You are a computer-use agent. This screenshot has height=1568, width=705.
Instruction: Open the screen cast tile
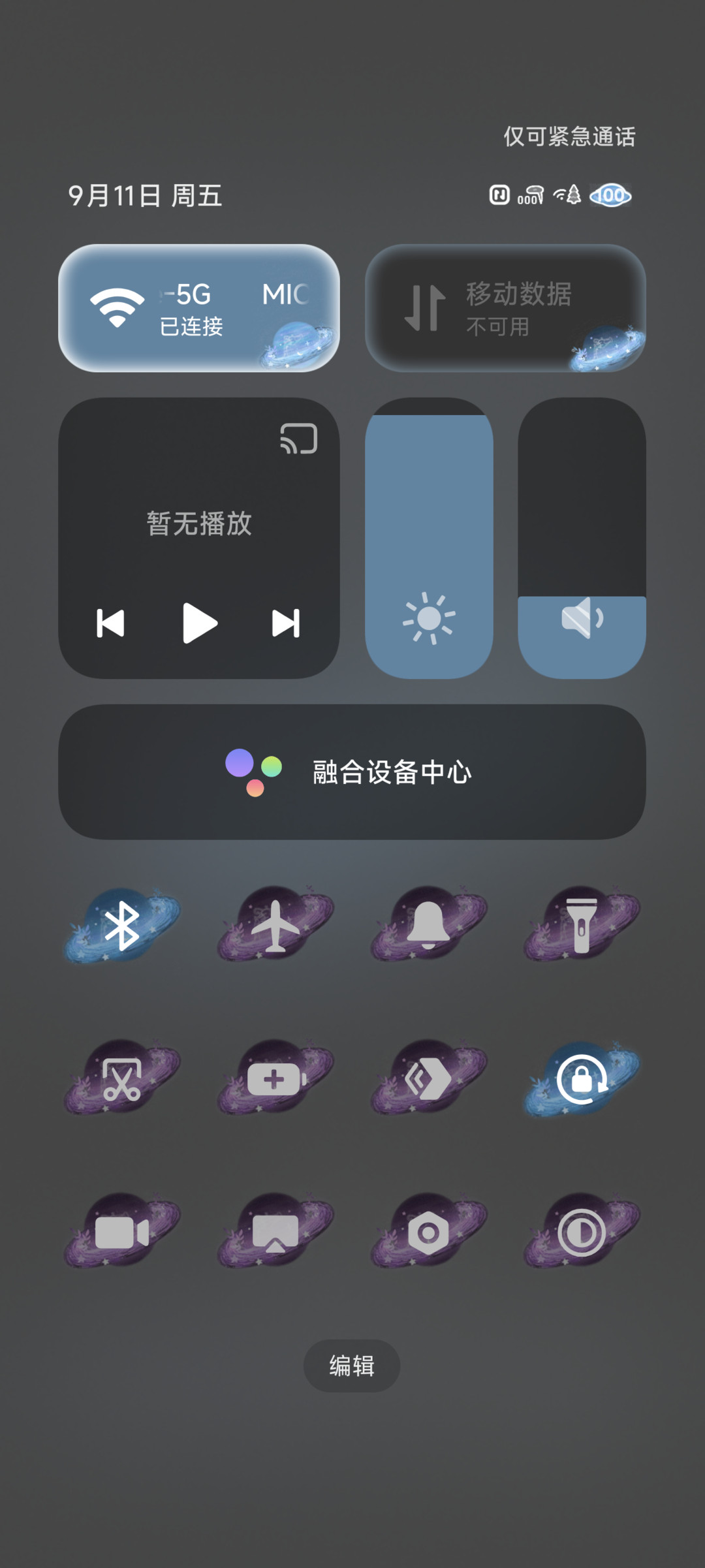275,1232
